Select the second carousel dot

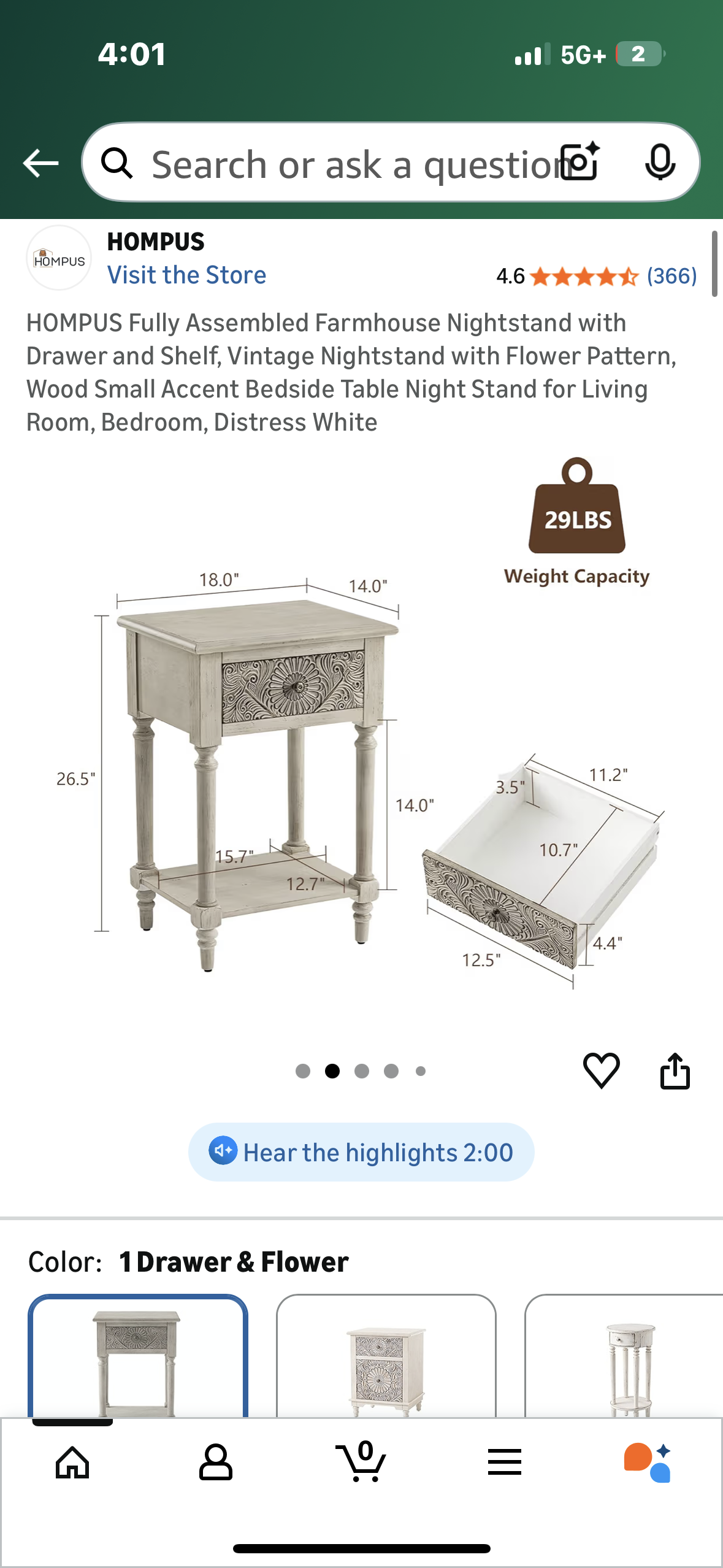tap(332, 1070)
